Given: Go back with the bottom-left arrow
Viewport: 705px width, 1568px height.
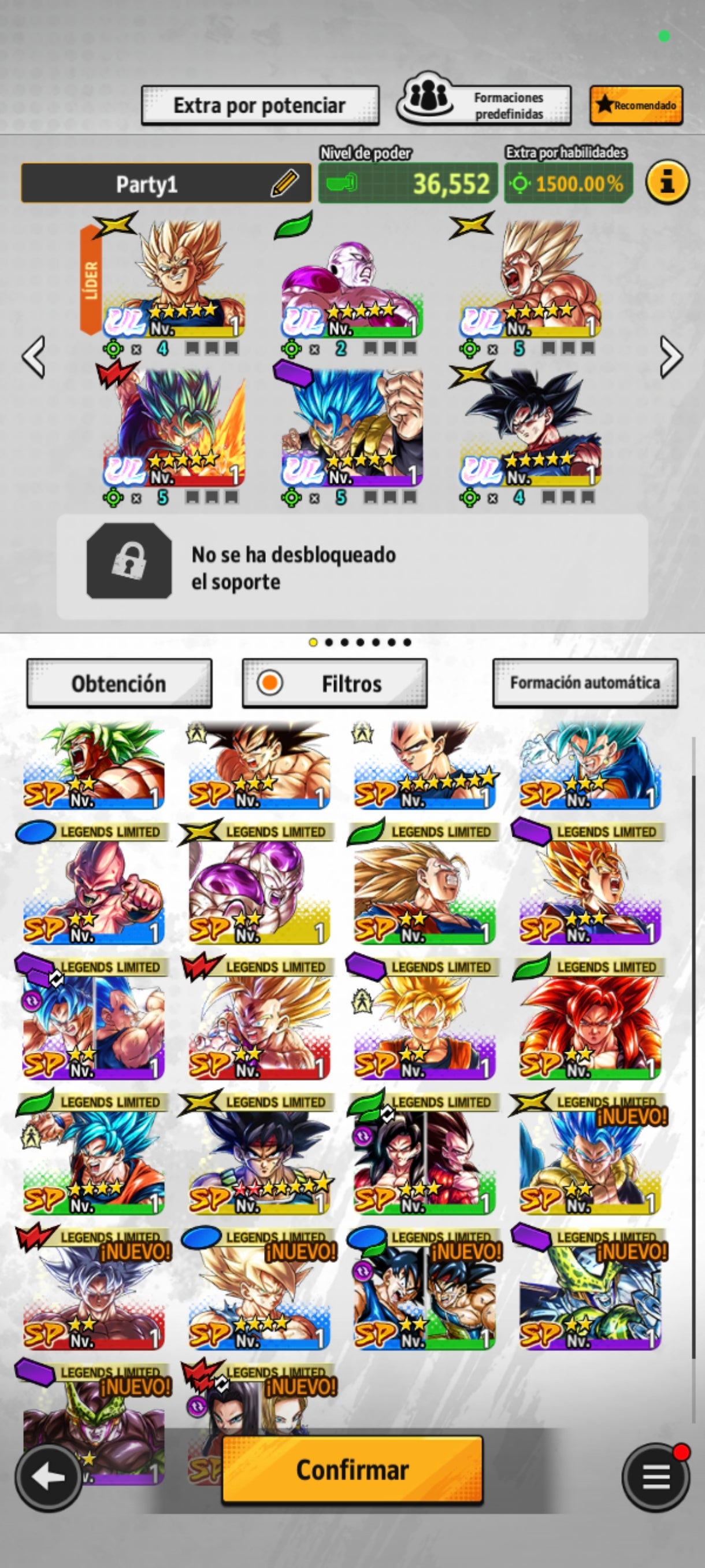Looking at the screenshot, I should click(49, 1476).
